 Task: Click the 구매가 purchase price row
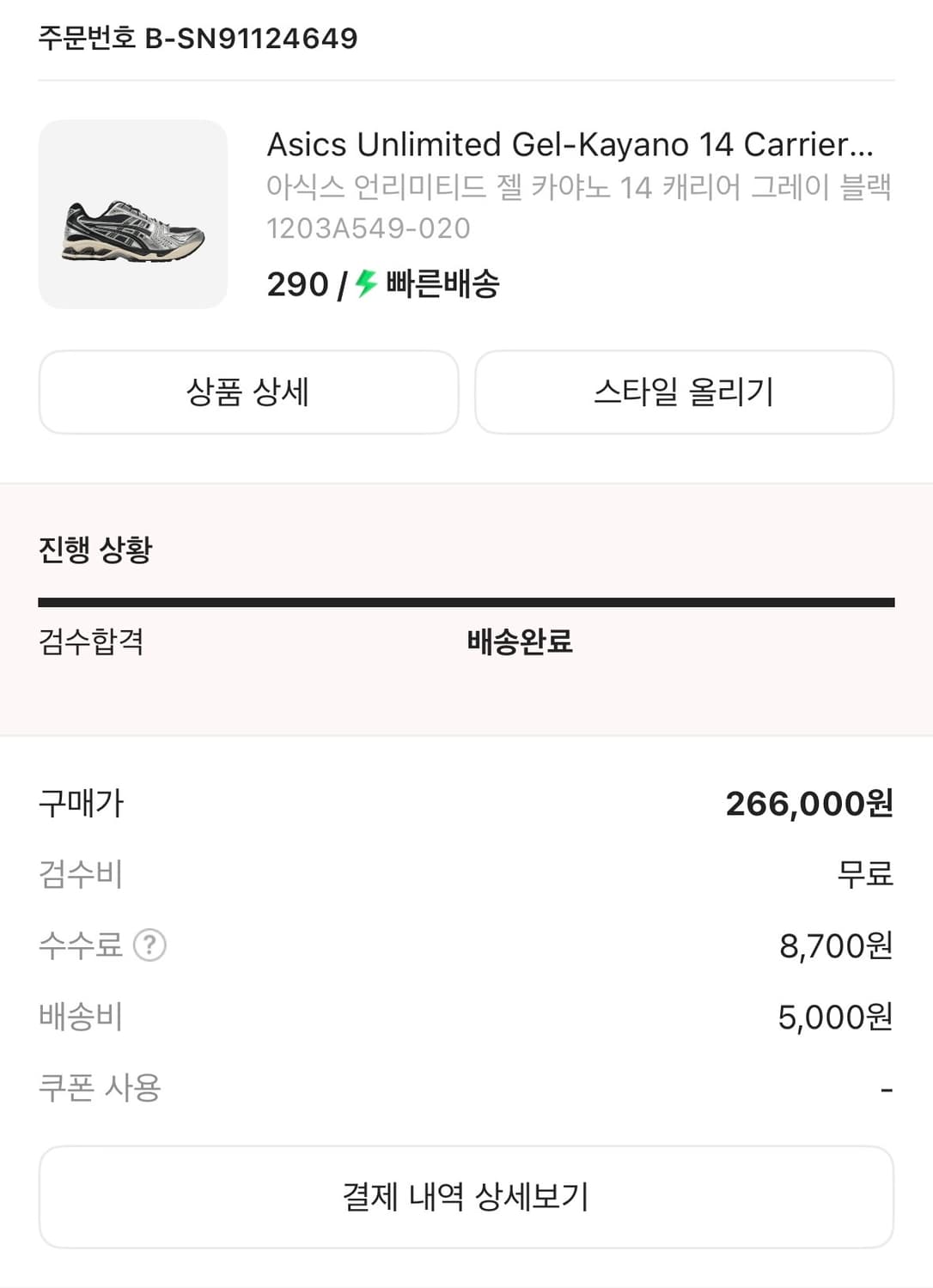[82, 805]
